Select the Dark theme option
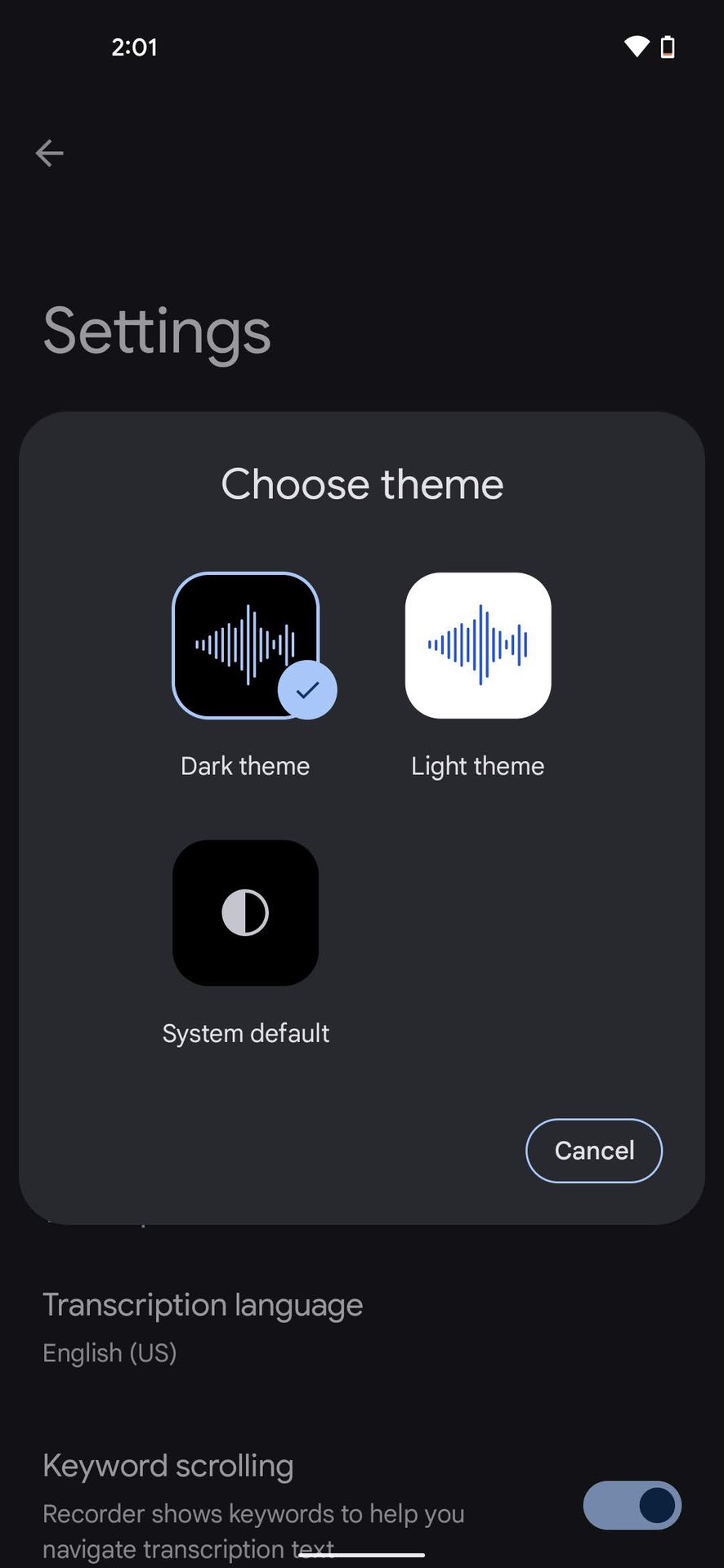 [245, 645]
